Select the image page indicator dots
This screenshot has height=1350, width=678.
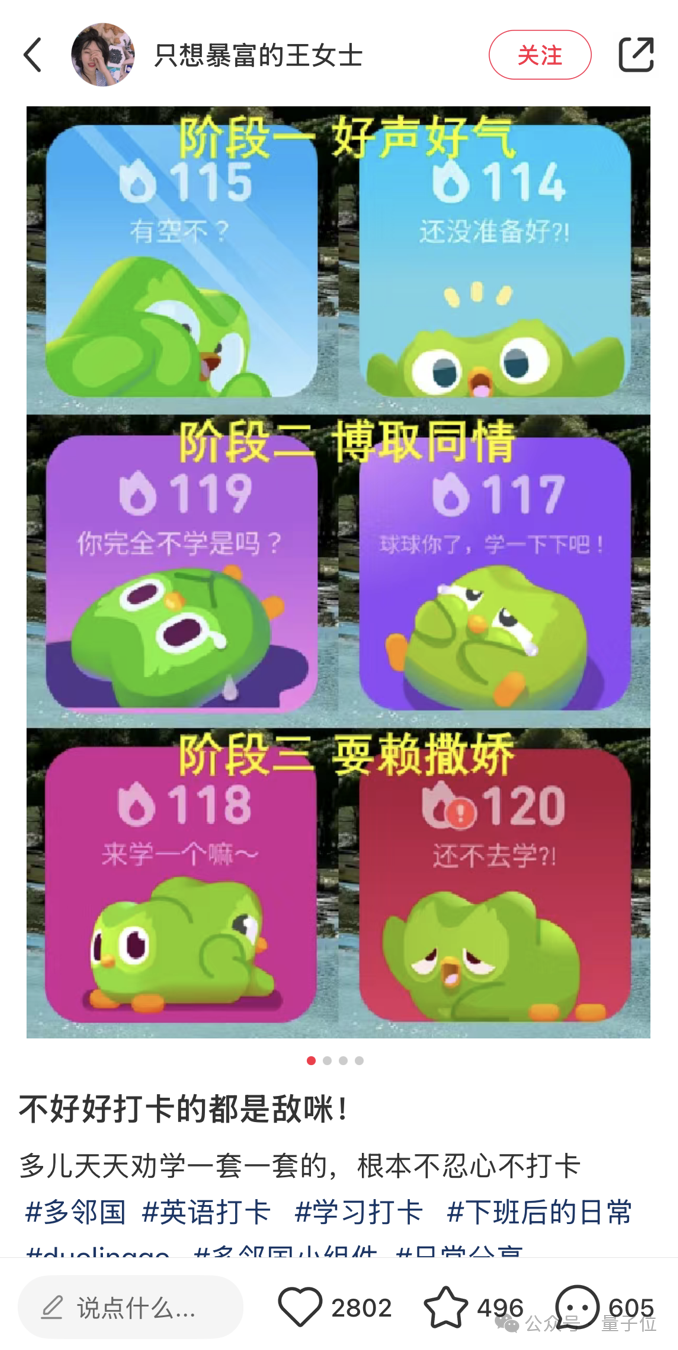click(335, 1060)
